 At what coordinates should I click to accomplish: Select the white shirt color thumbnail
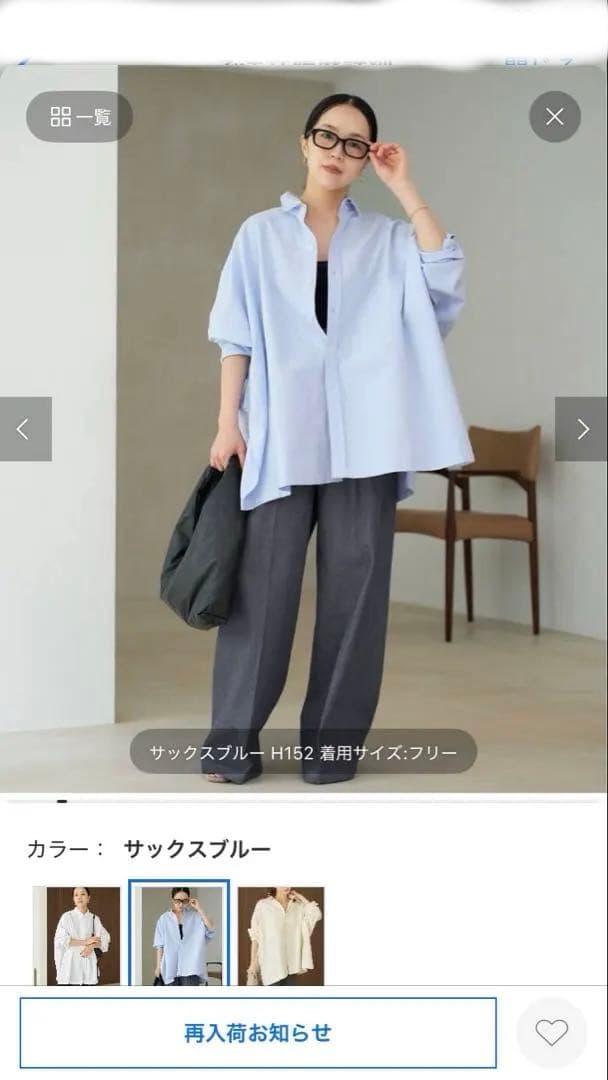pyautogui.click(x=76, y=935)
